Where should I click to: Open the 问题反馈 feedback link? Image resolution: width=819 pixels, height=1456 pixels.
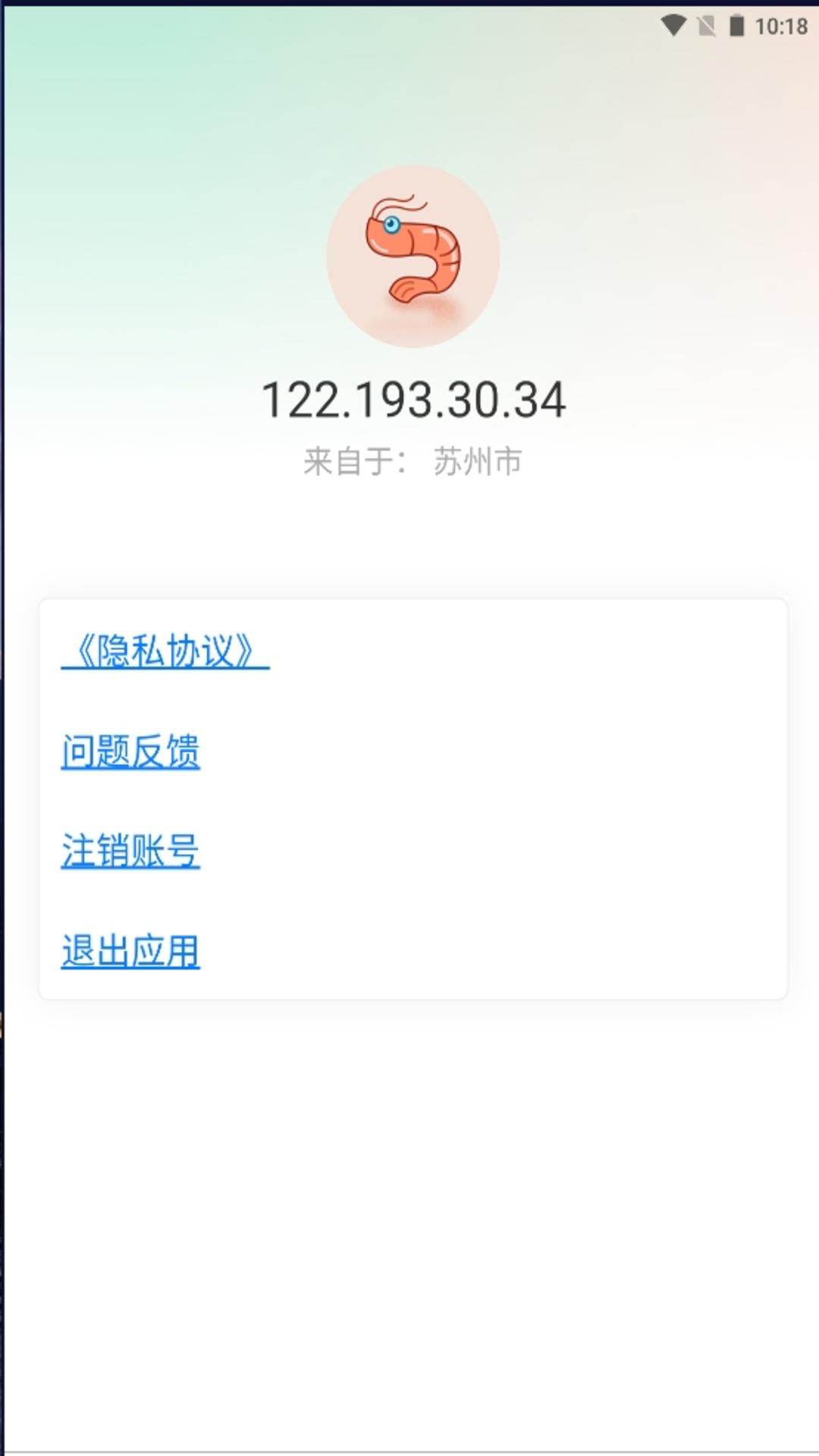pos(130,751)
